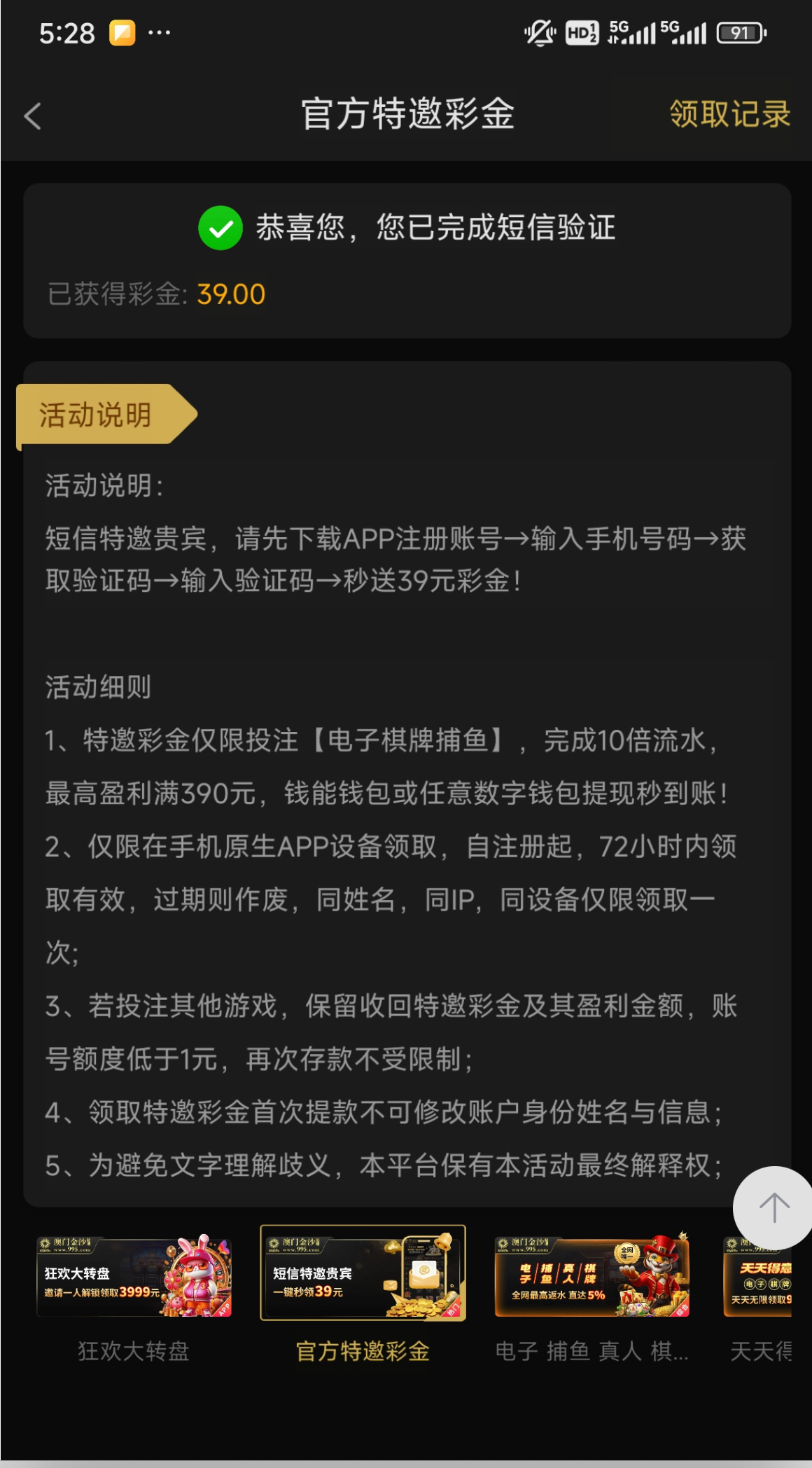Go back using the top-left arrow
The image size is (812, 1468).
33,116
